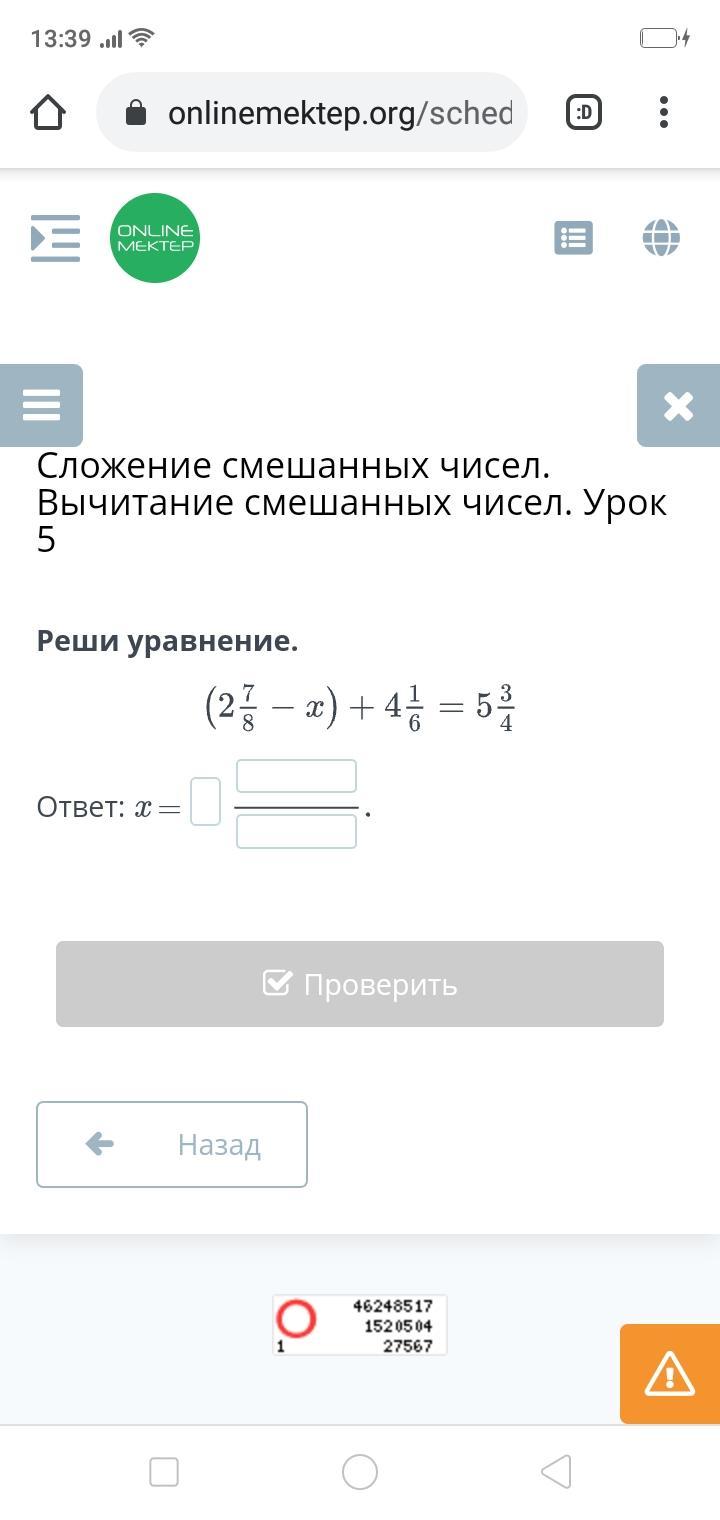Close the lesson with the X button
Image resolution: width=720 pixels, height=1520 pixels.
point(678,405)
